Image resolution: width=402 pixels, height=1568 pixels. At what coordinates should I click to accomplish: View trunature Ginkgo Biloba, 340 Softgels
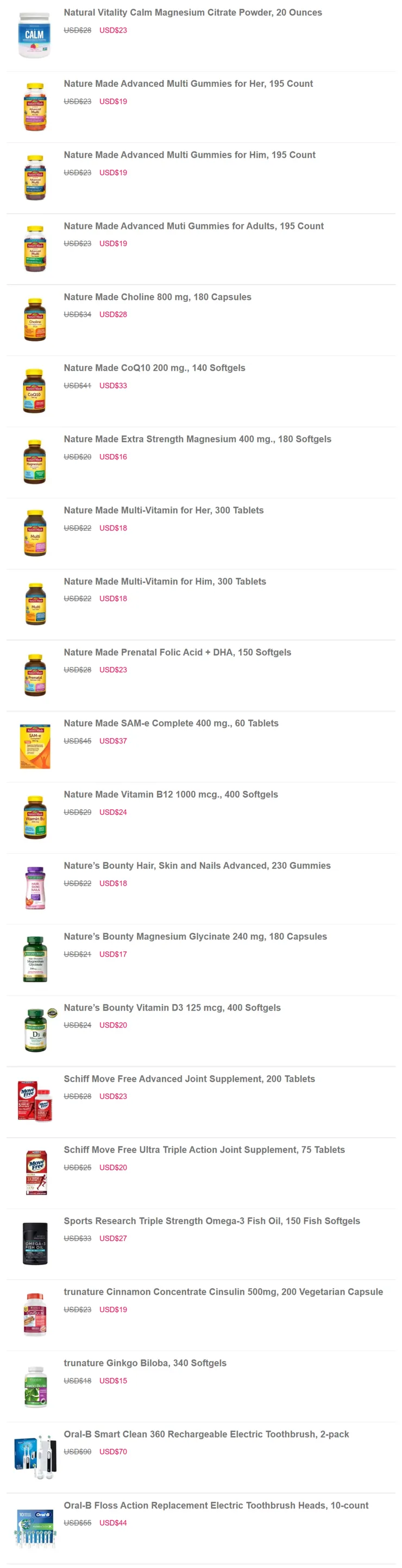coord(145,1363)
